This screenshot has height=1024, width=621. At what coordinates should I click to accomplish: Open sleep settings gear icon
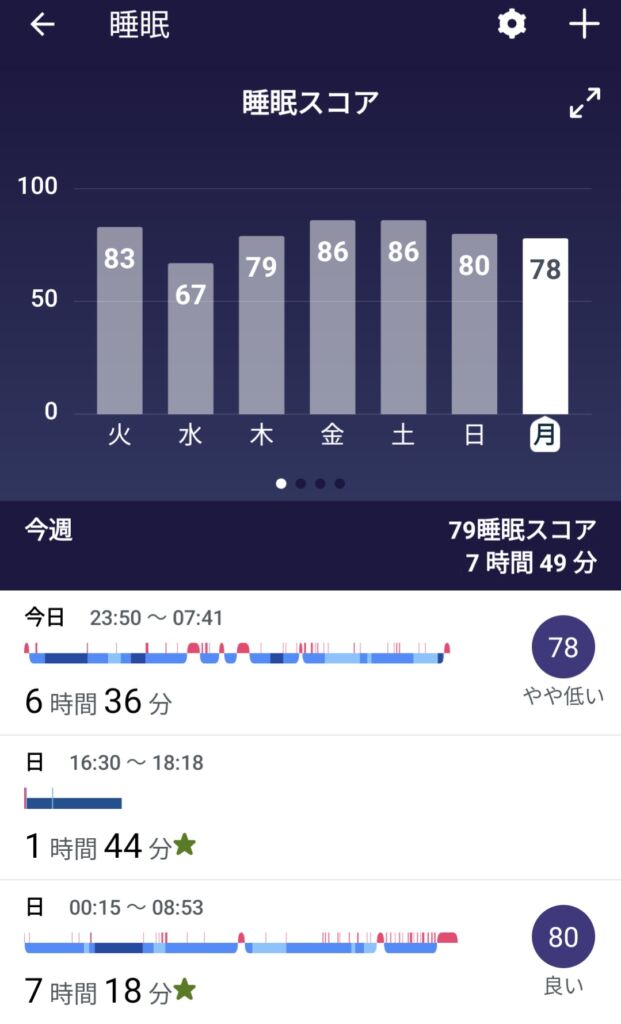[511, 25]
